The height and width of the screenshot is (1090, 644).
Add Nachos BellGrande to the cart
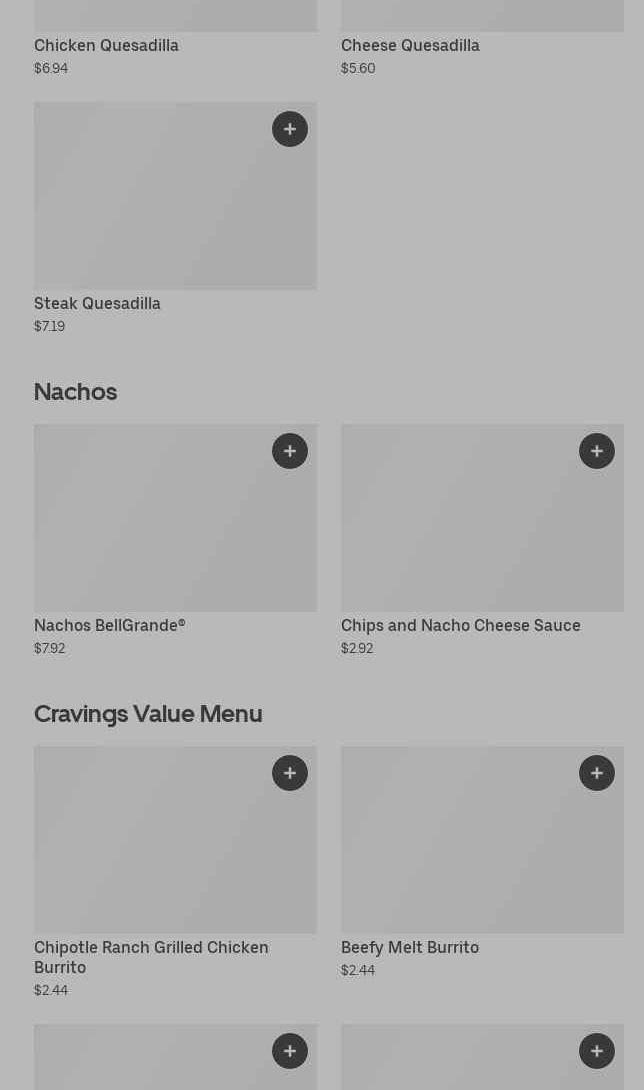(x=290, y=451)
